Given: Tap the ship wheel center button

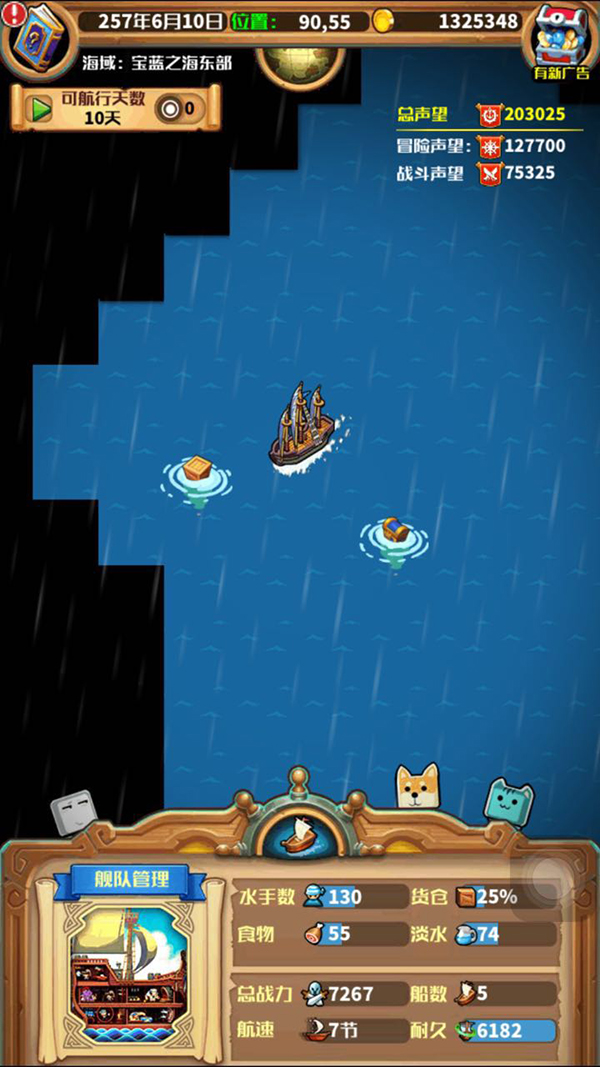Looking at the screenshot, I should [299, 832].
